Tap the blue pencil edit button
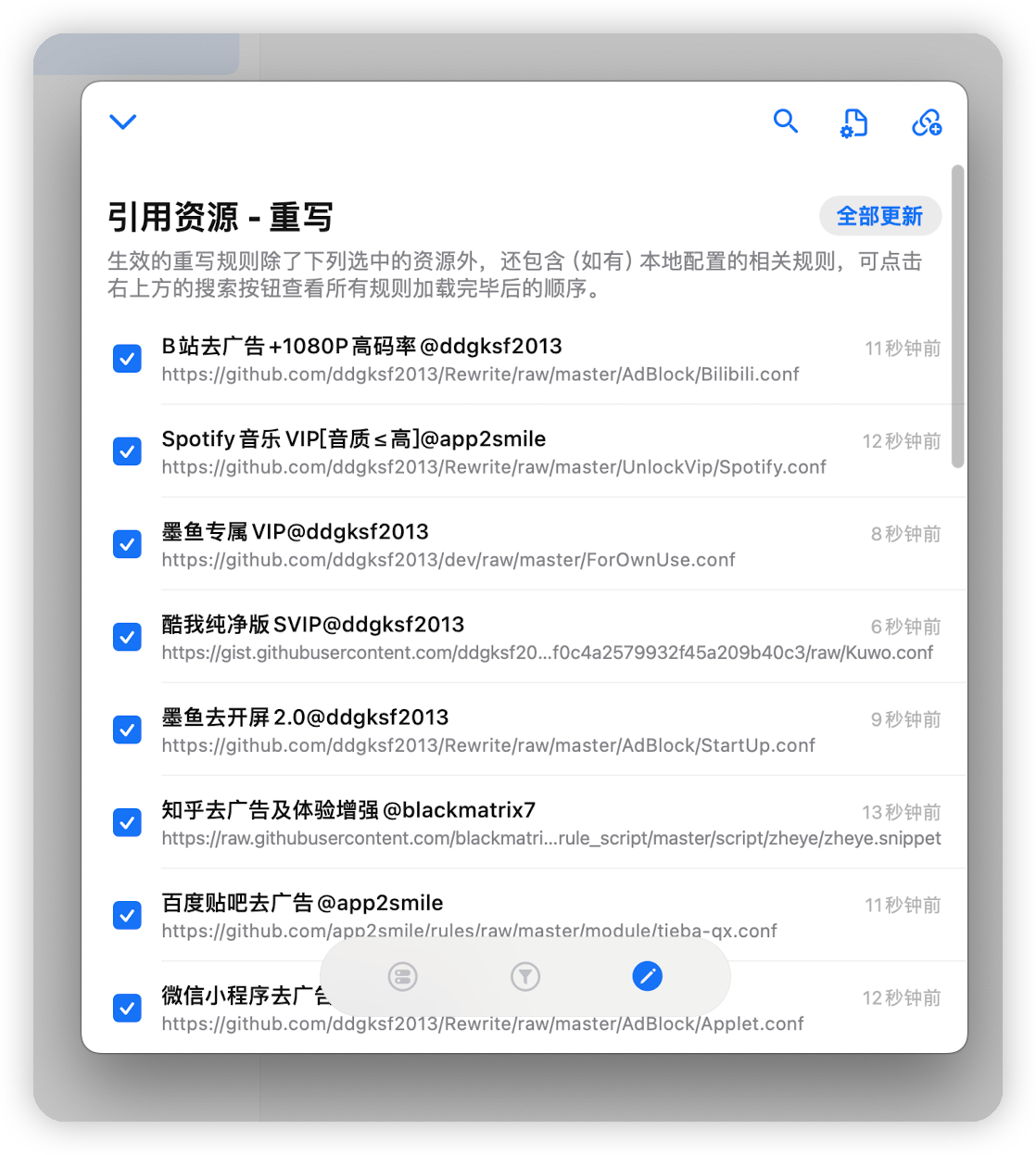Image resolution: width=1036 pixels, height=1155 pixels. point(647,976)
